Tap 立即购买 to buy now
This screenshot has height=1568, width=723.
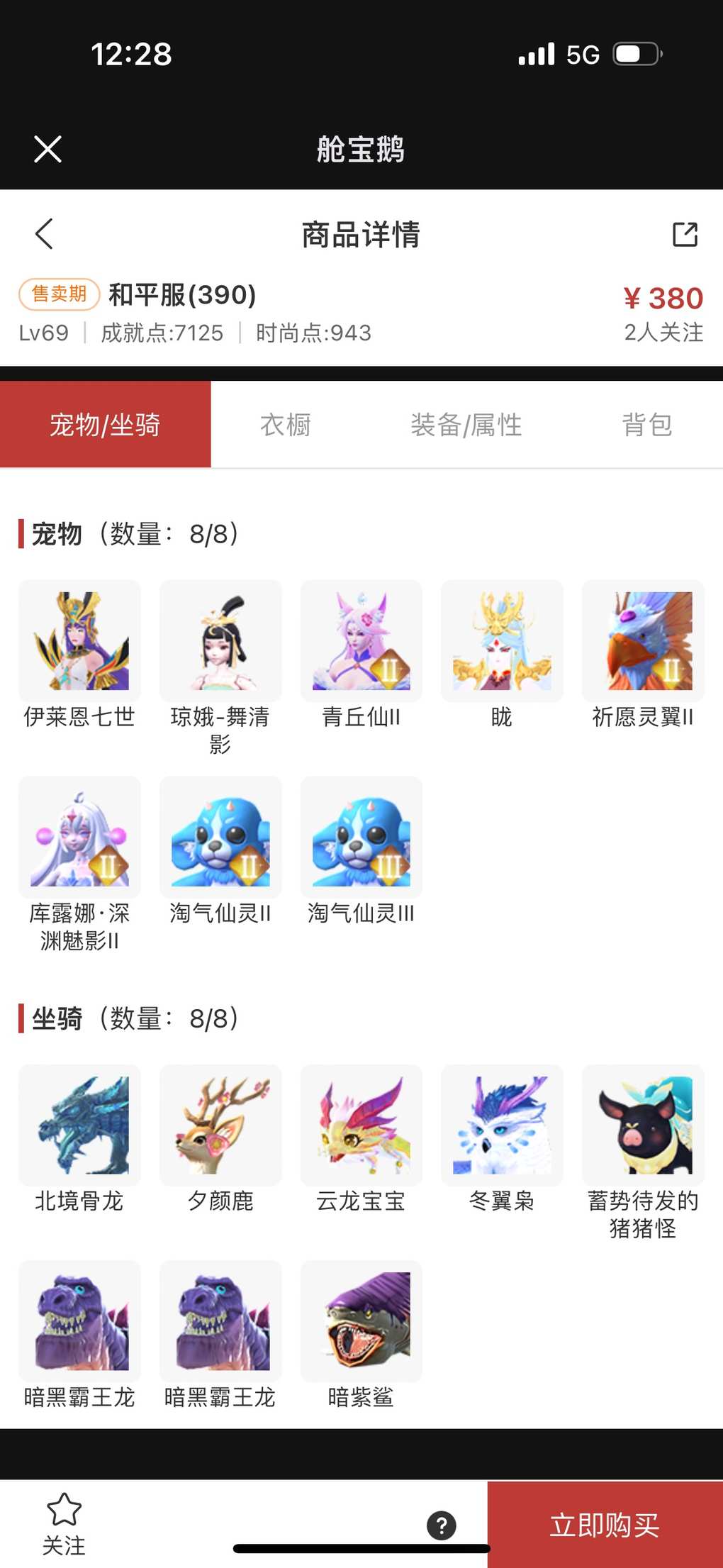click(x=605, y=1524)
